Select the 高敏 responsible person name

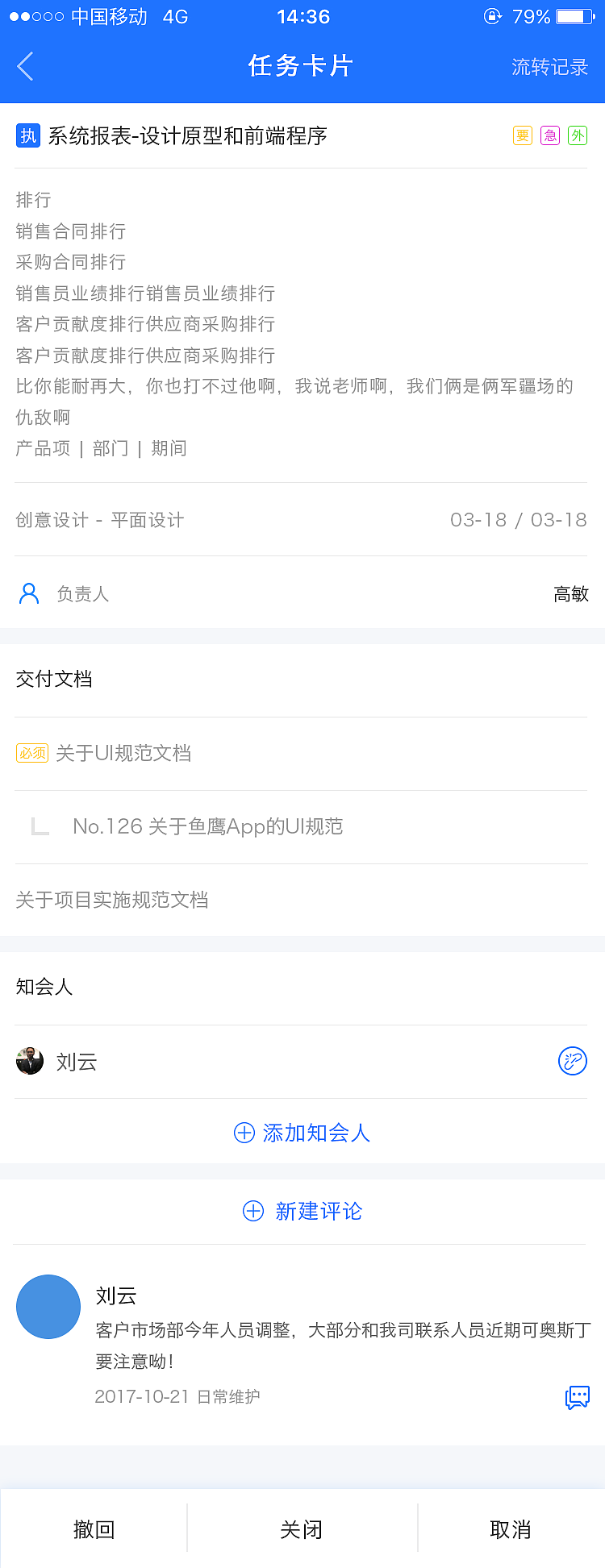[x=572, y=593]
